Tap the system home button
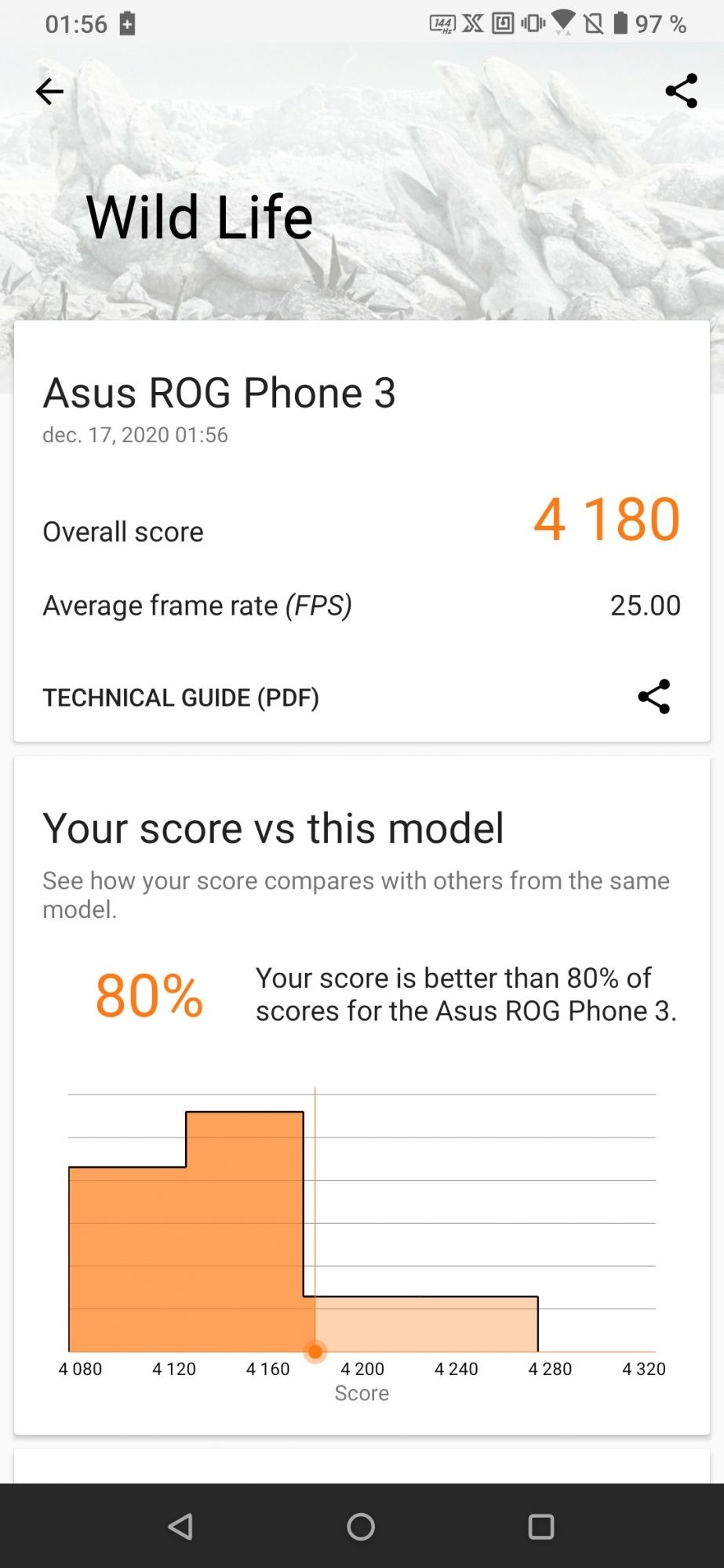The image size is (724, 1568). click(361, 1526)
